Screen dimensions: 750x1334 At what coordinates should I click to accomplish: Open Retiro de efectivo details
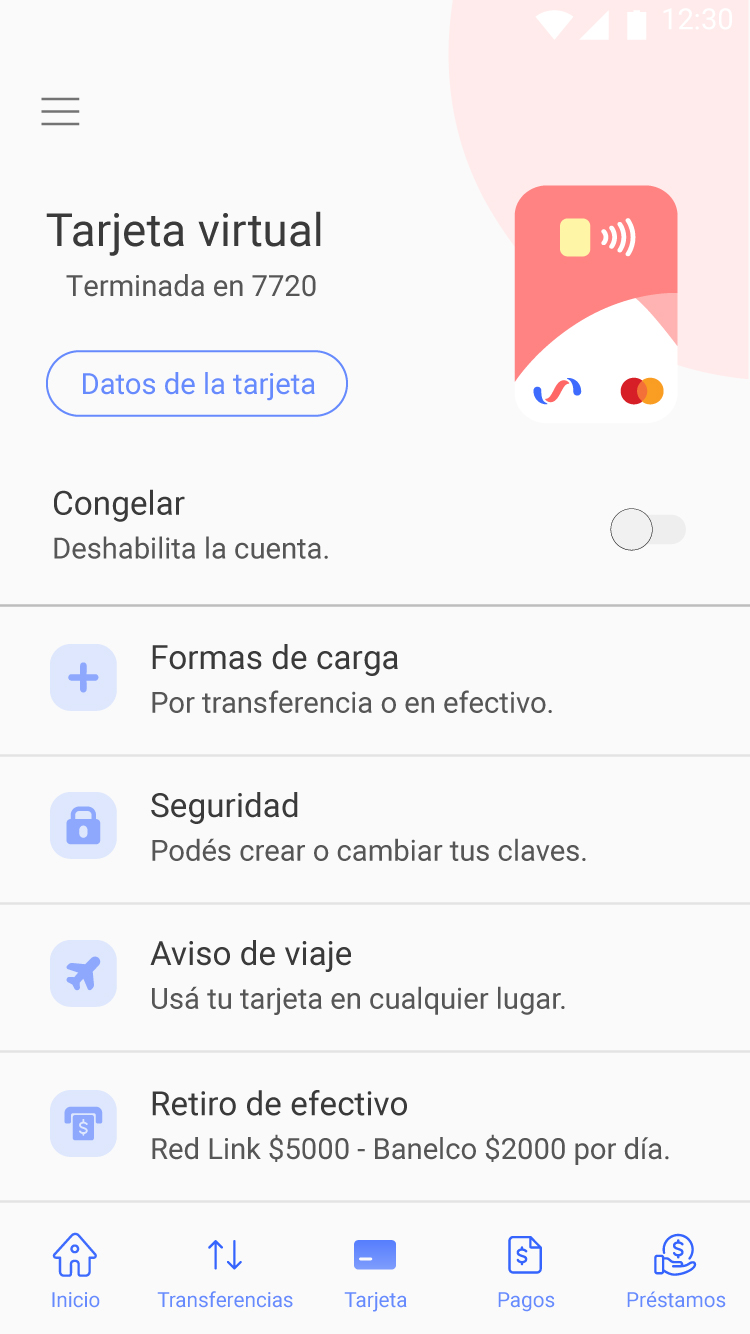coord(375,1125)
